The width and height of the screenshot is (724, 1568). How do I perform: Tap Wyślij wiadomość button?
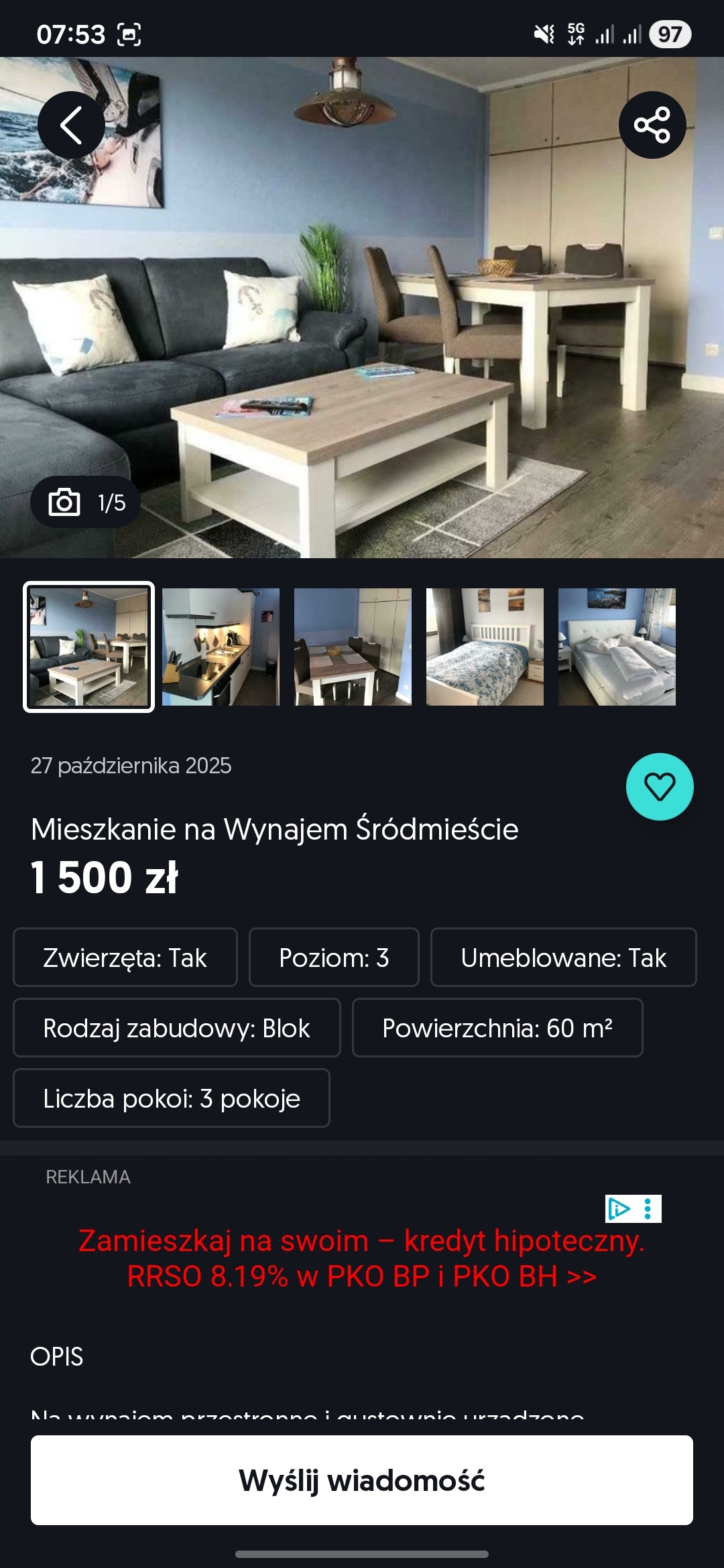(362, 1480)
